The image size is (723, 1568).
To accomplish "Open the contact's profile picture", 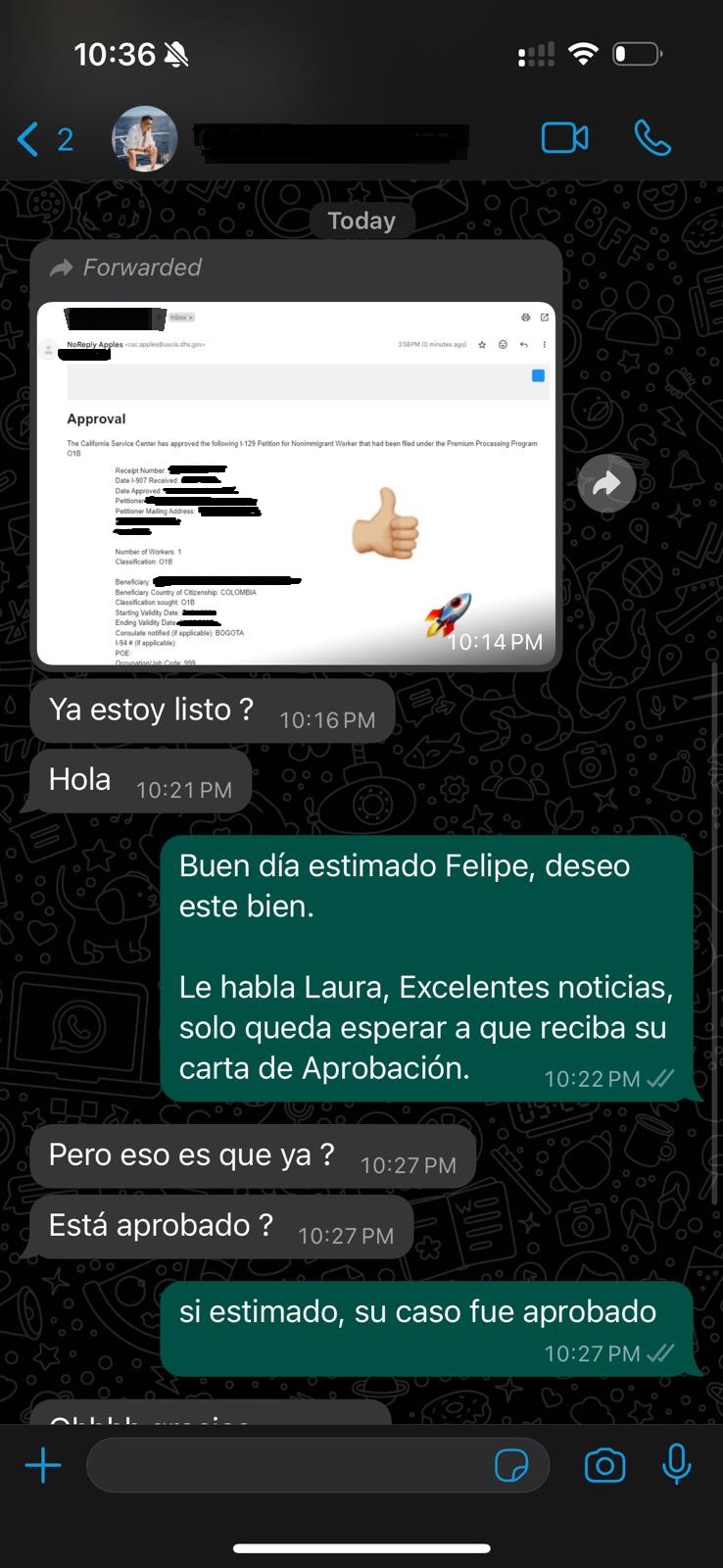I will [x=144, y=139].
